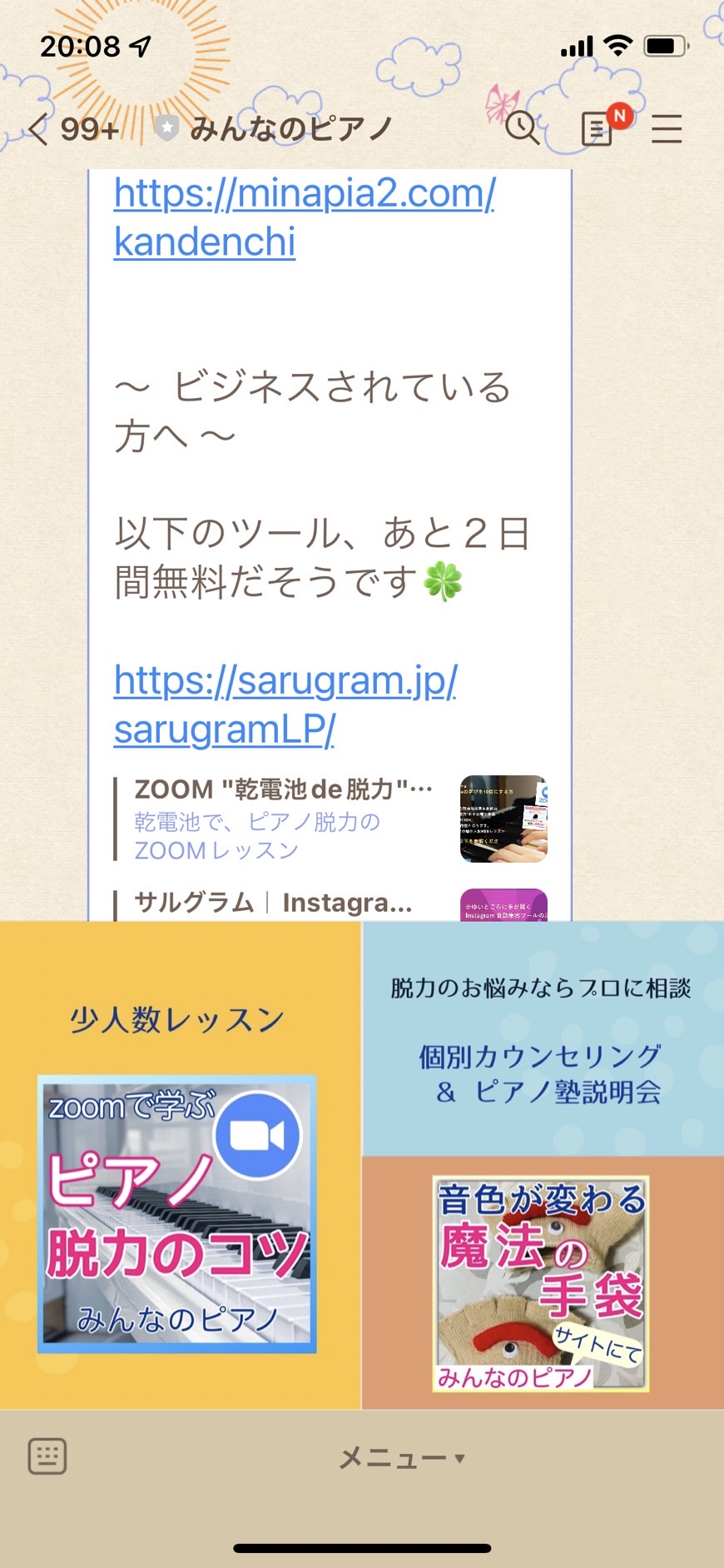Select the 少人数レッスン rich menu tile
The image size is (724, 1568).
(x=180, y=1165)
